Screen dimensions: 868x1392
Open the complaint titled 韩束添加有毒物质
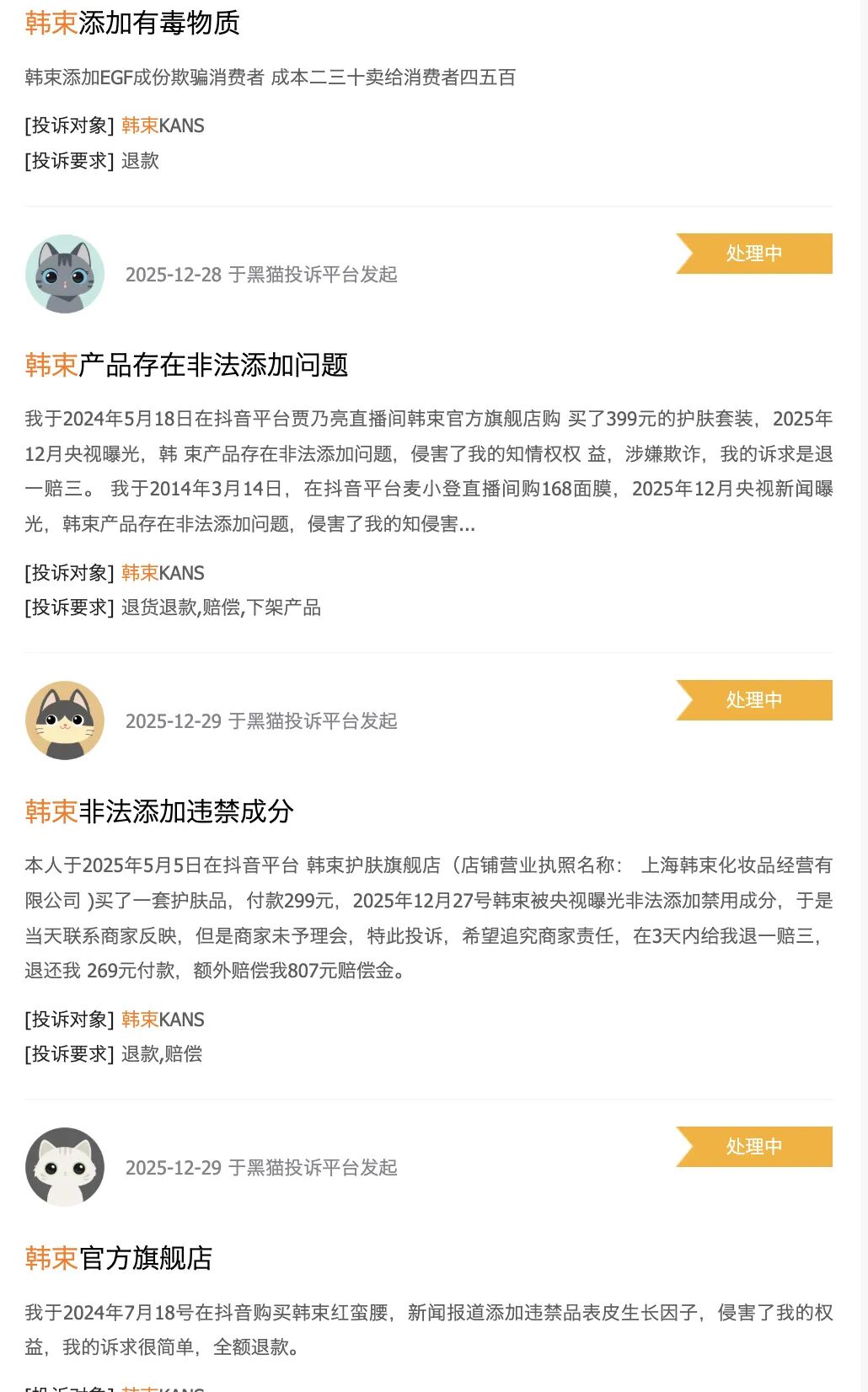(132, 23)
